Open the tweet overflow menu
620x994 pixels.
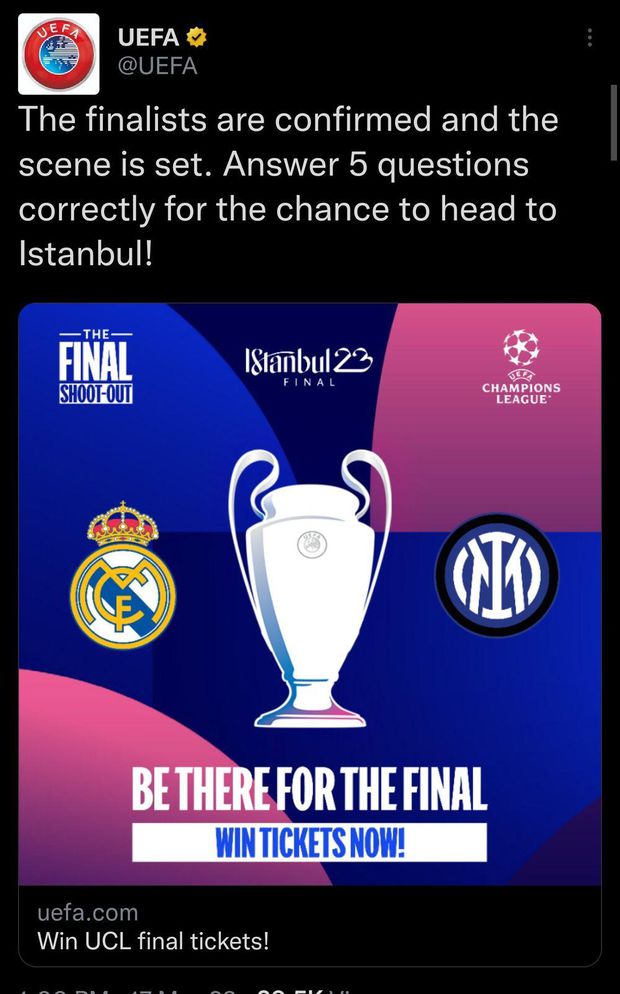[590, 38]
